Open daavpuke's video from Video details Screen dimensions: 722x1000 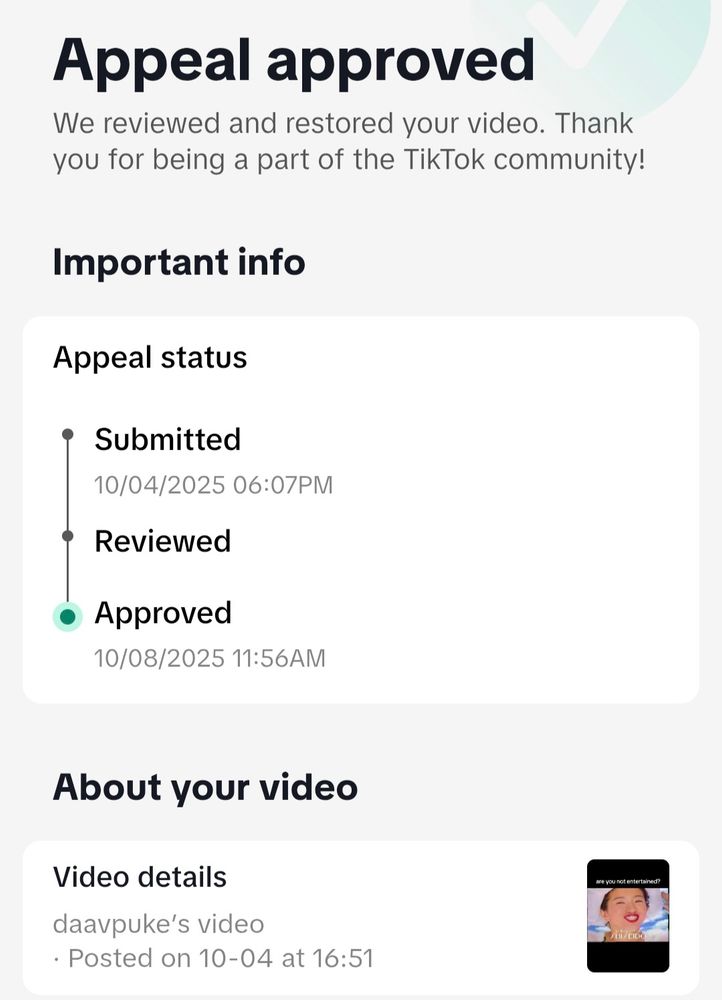[x=627, y=915]
